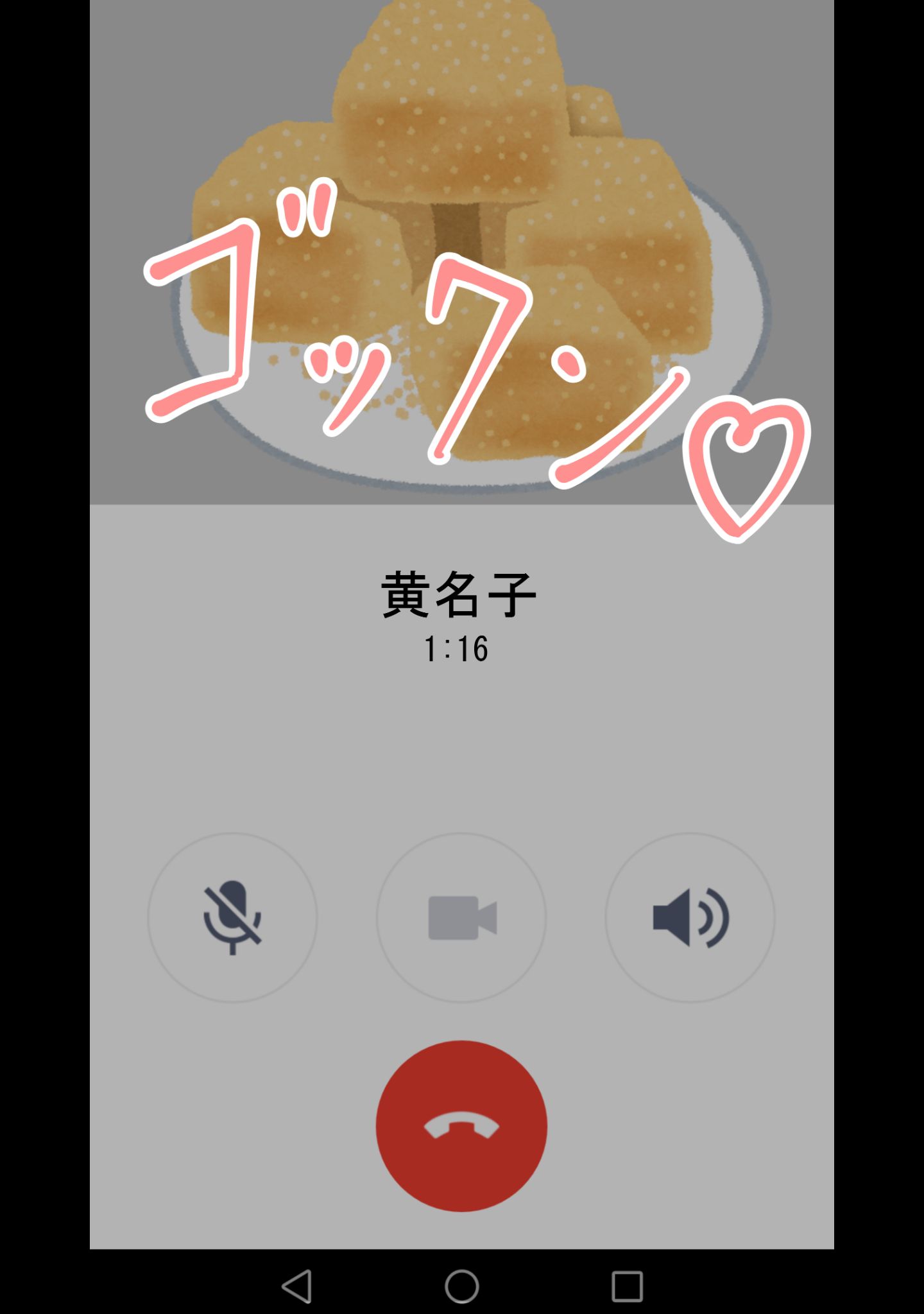This screenshot has width=924, height=1314.
Task: Mute the microphone during the call
Action: tap(232, 917)
